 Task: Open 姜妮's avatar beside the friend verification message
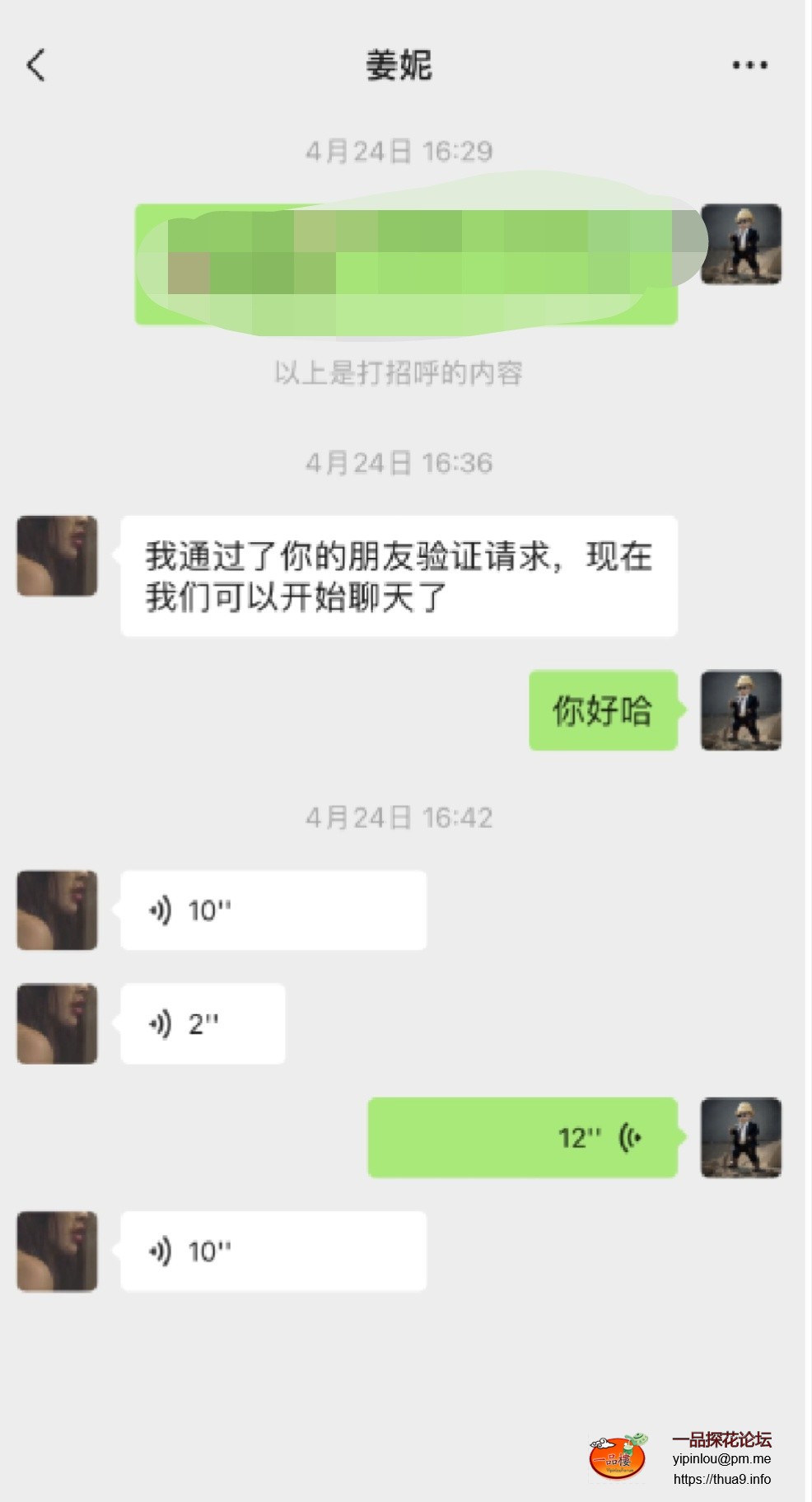point(57,556)
